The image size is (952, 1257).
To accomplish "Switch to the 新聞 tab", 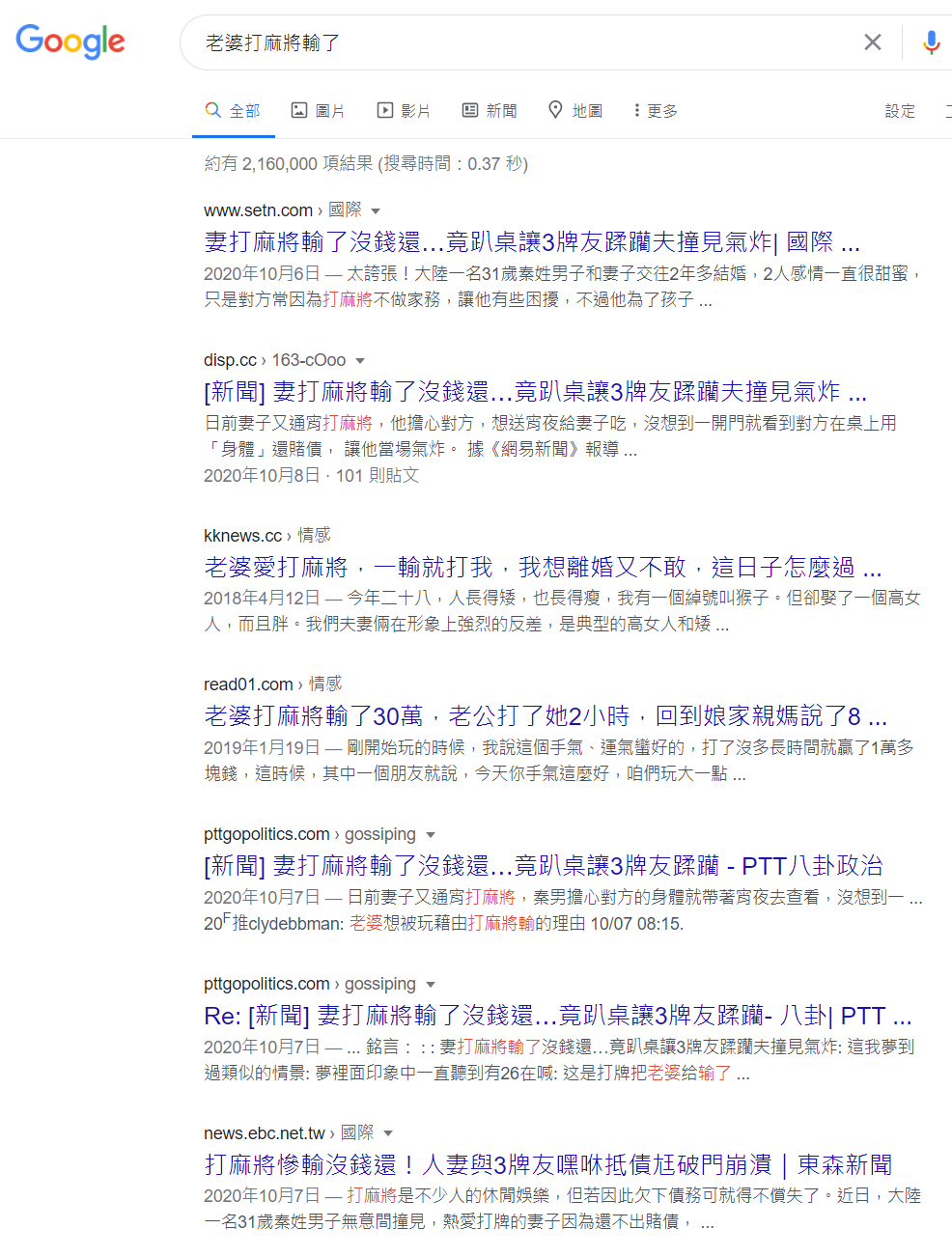I will [x=490, y=111].
